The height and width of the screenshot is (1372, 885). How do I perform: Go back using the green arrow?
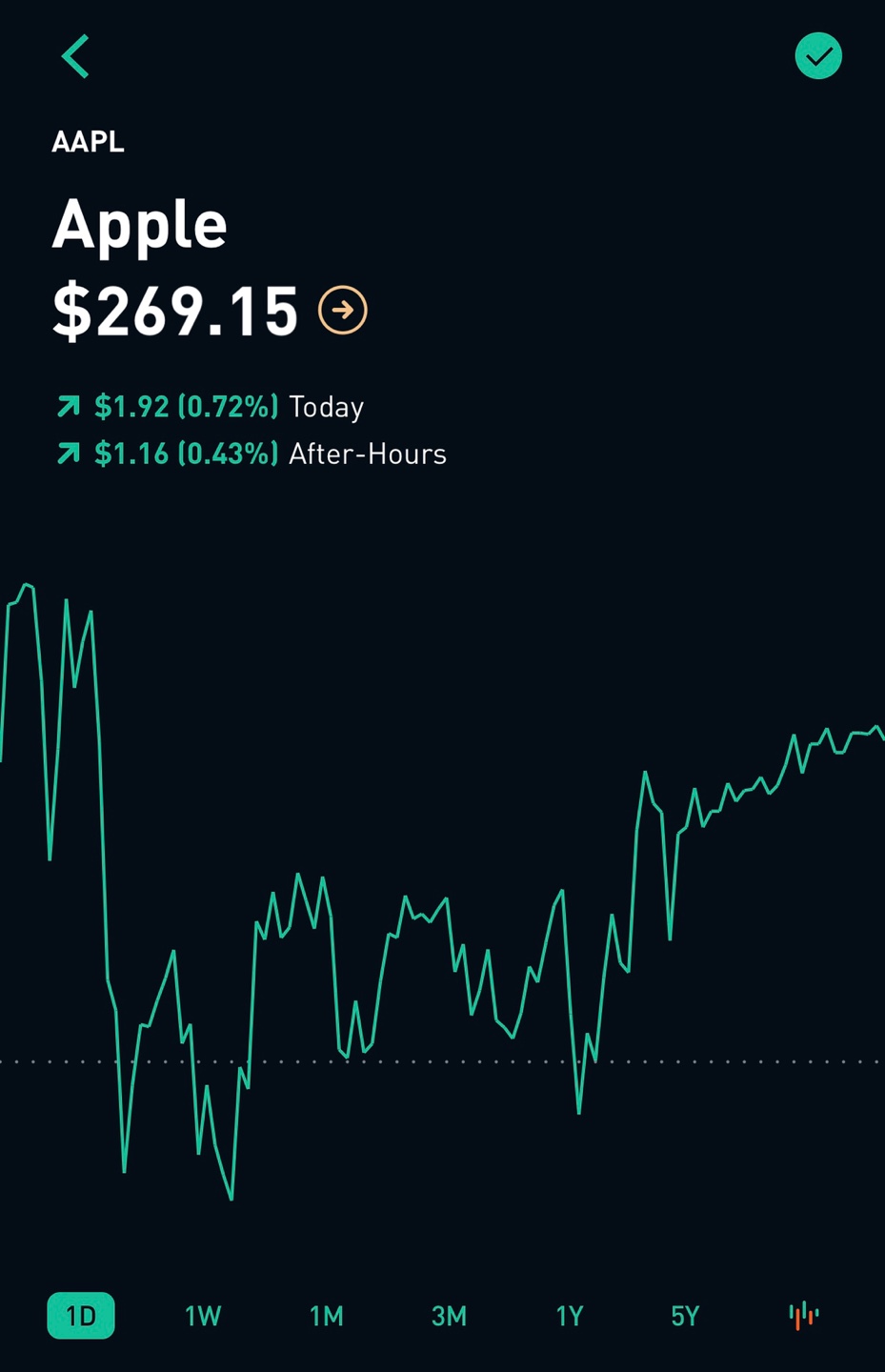75,56
